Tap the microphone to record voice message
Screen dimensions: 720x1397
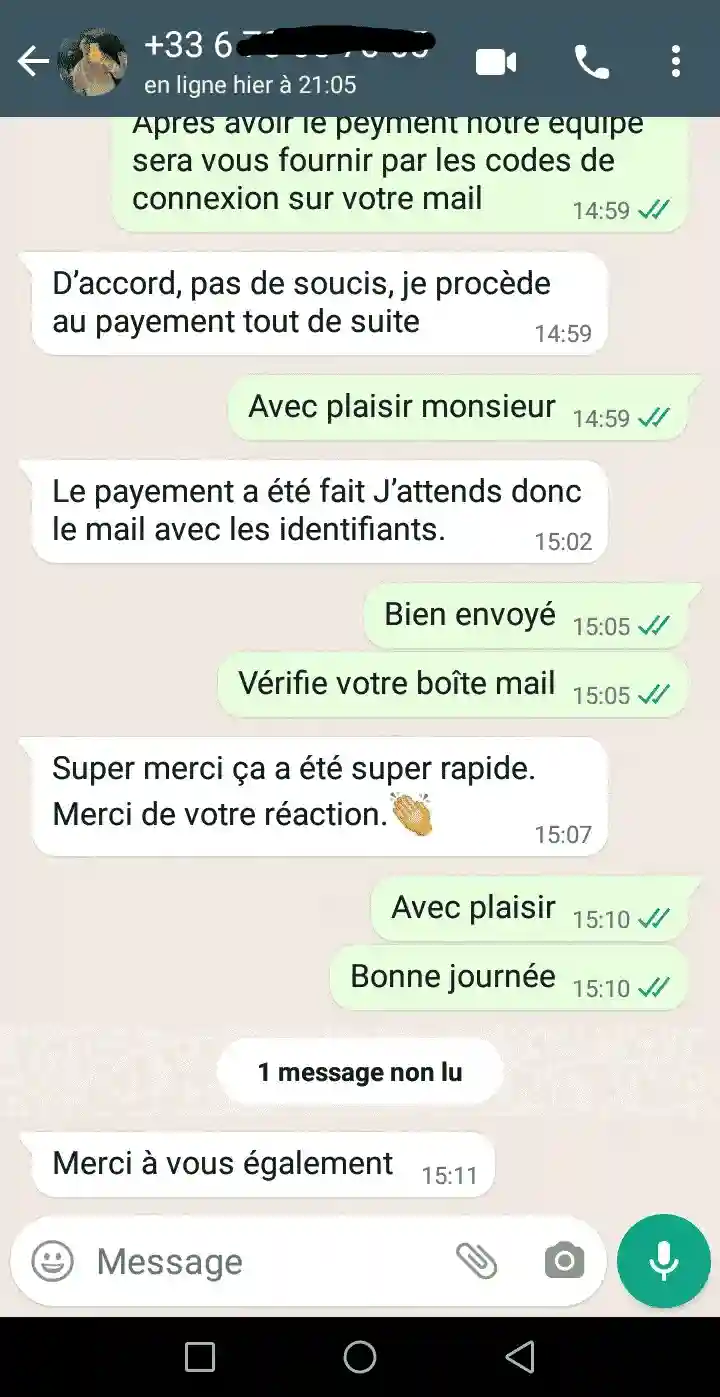click(x=662, y=1261)
